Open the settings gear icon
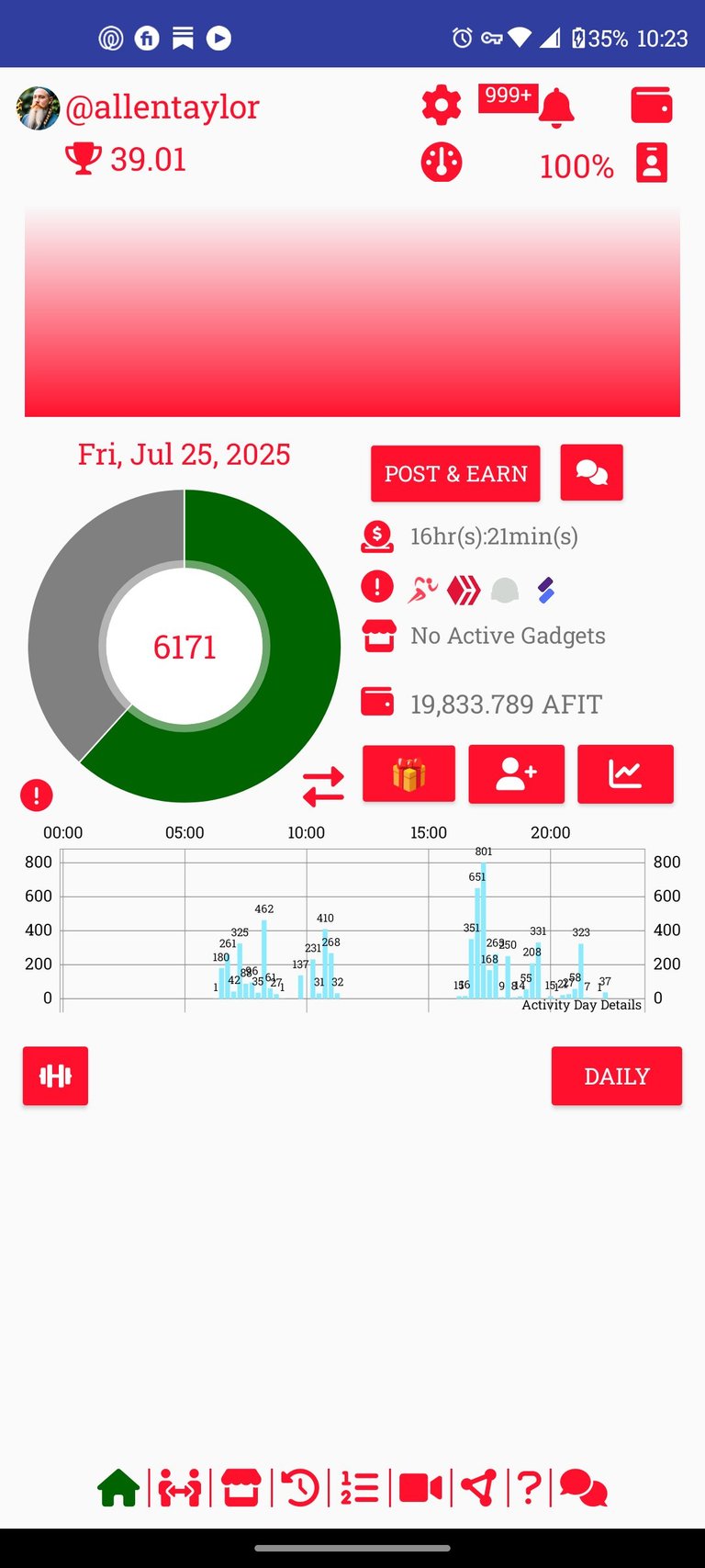705x1568 pixels. tap(442, 106)
